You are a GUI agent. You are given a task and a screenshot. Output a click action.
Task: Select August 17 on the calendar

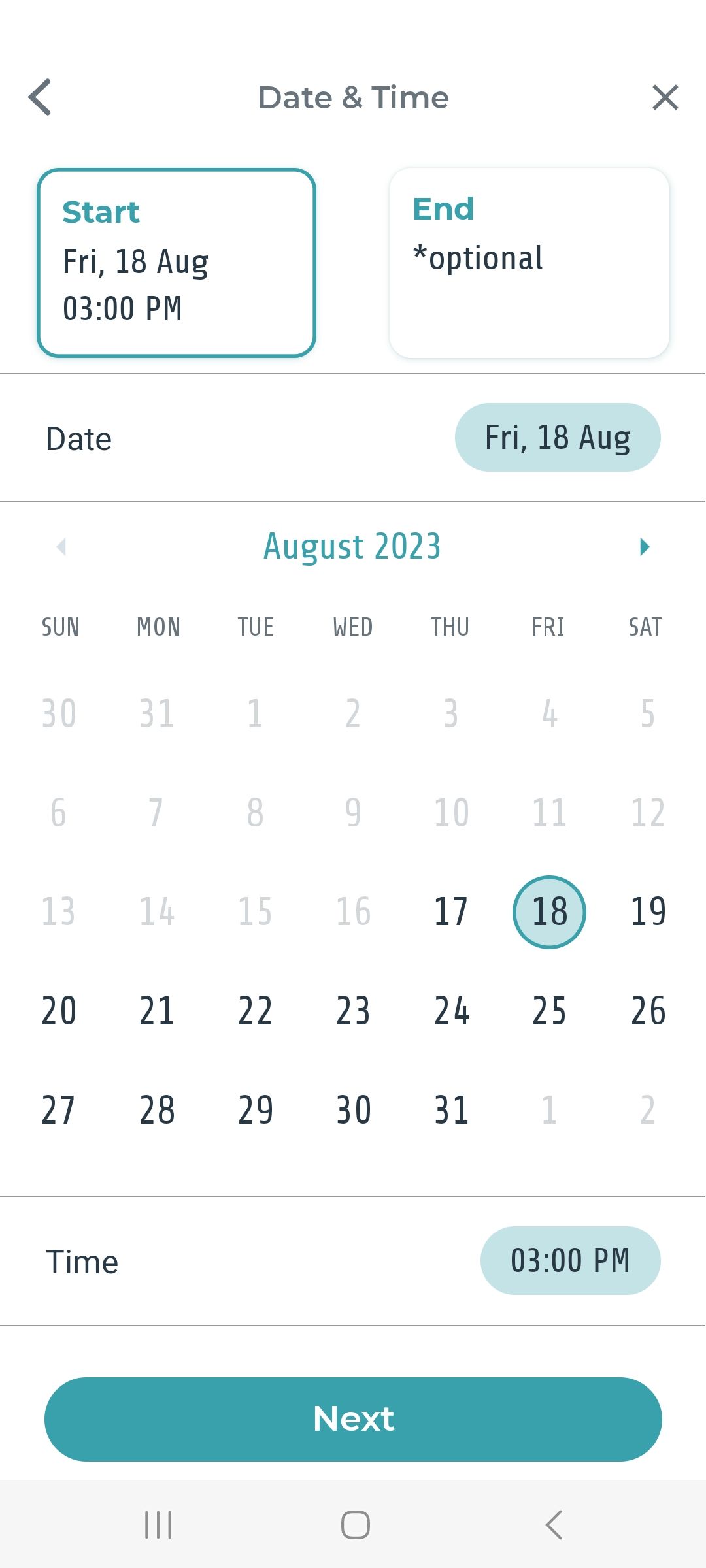(x=451, y=911)
